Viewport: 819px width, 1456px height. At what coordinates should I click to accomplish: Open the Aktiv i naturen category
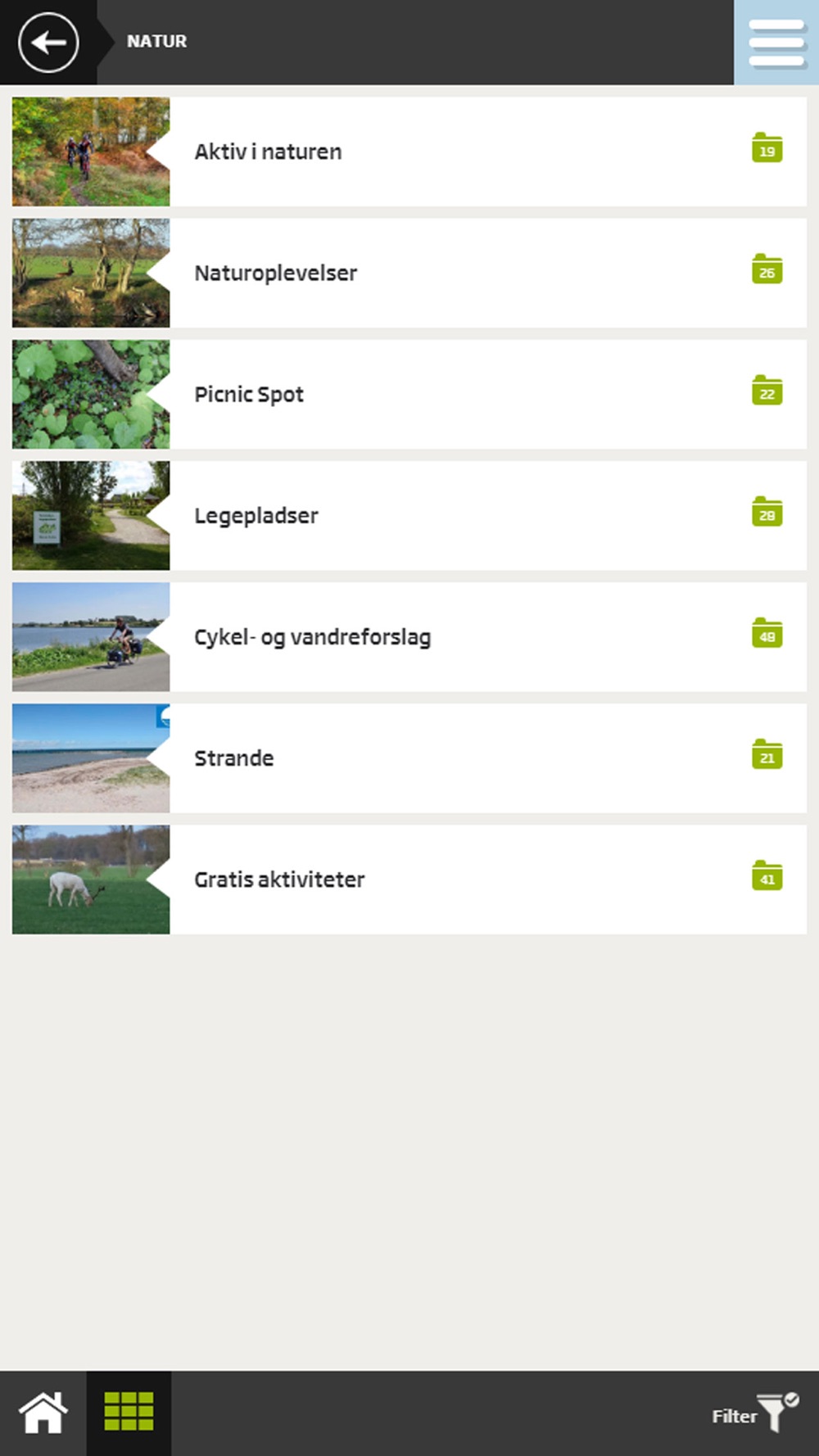pos(409,151)
